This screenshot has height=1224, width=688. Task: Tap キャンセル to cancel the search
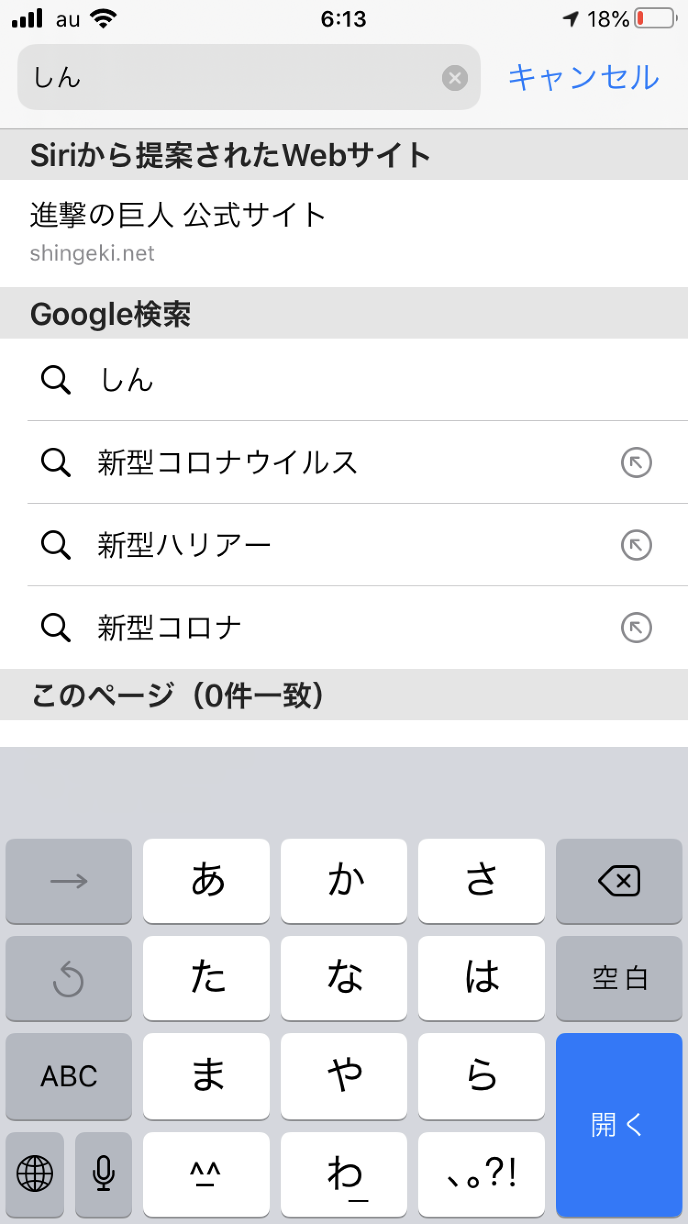pyautogui.click(x=584, y=77)
